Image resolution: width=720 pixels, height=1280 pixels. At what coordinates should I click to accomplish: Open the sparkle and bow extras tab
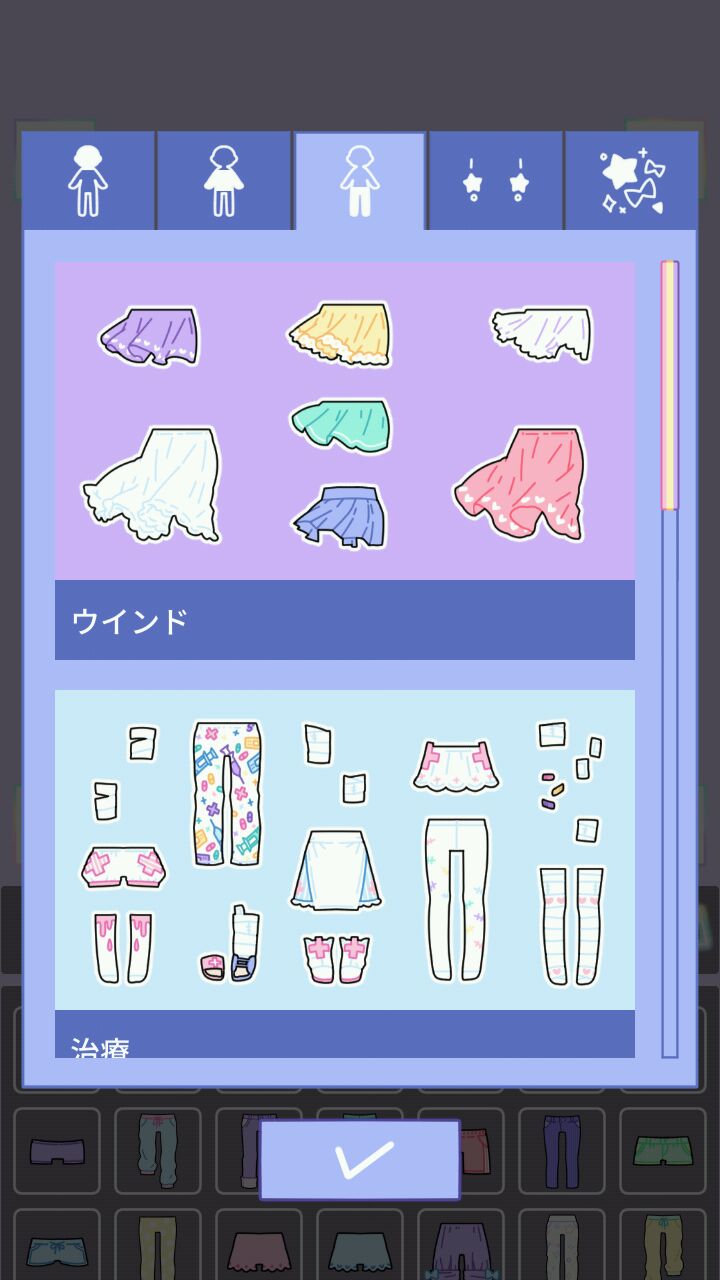click(x=631, y=181)
